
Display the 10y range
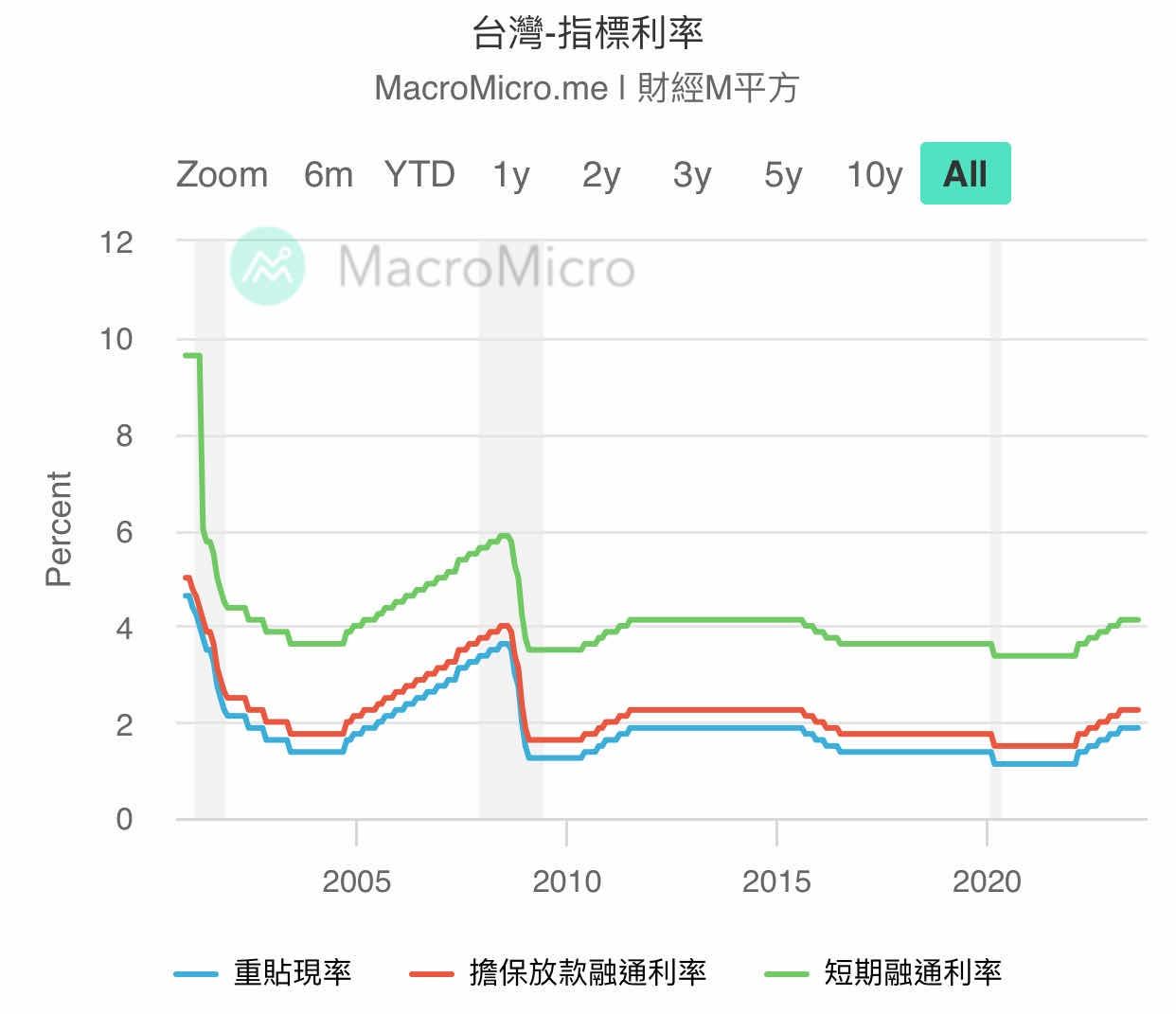pos(874,174)
